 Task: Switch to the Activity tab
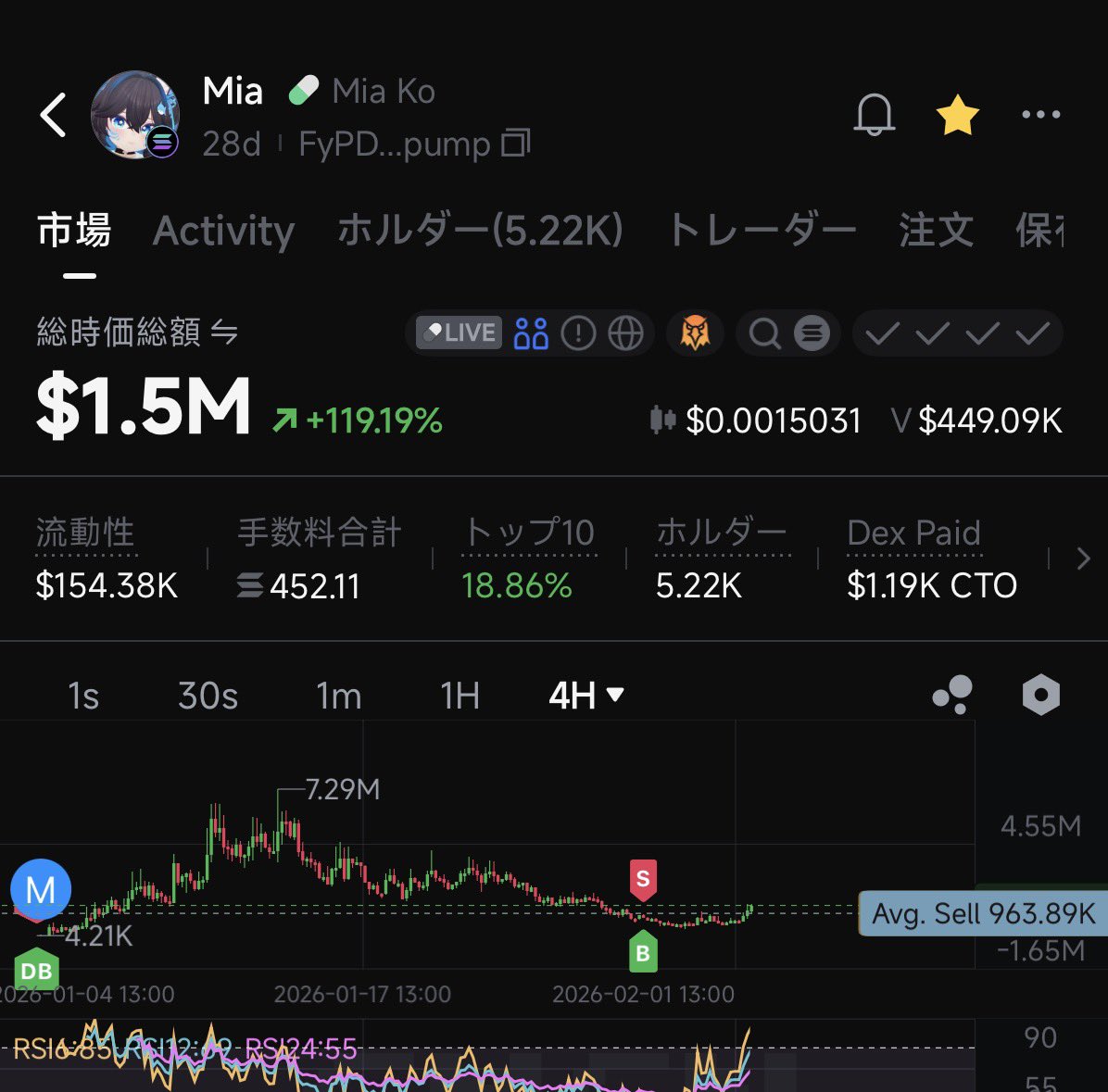click(223, 231)
